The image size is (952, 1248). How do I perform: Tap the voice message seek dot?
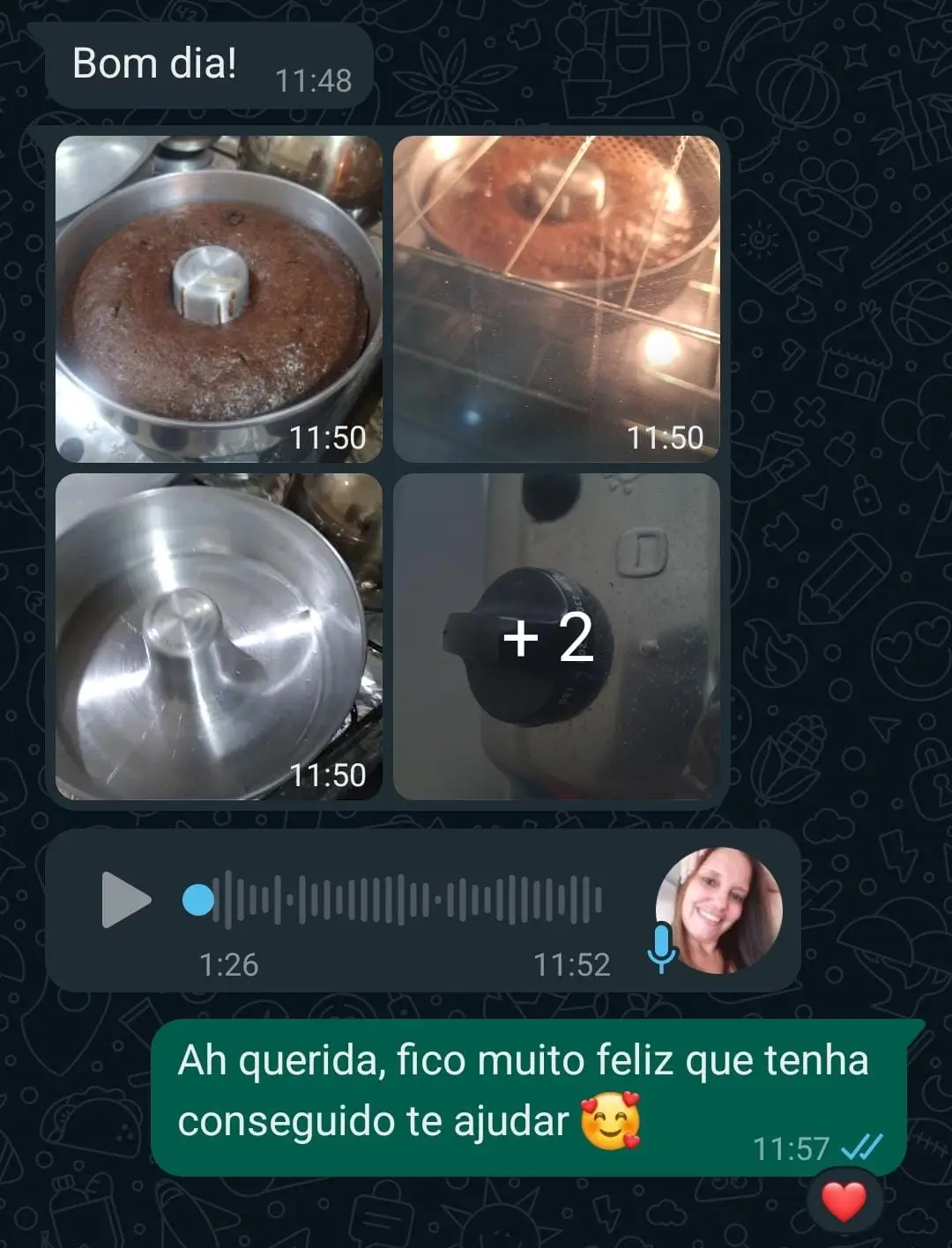(198, 900)
